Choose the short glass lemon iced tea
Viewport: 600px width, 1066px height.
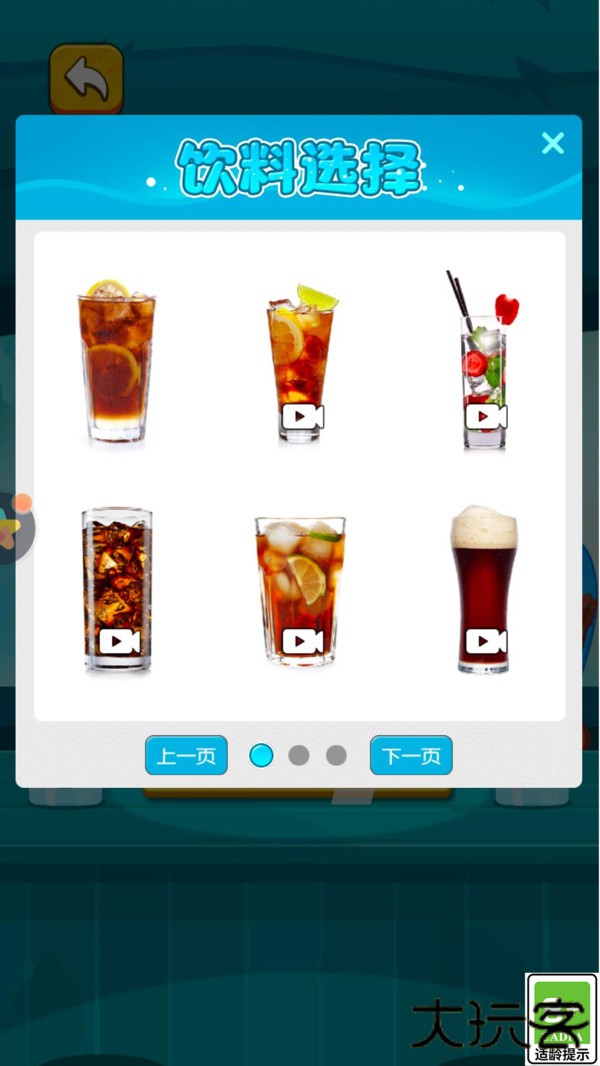coord(300,589)
